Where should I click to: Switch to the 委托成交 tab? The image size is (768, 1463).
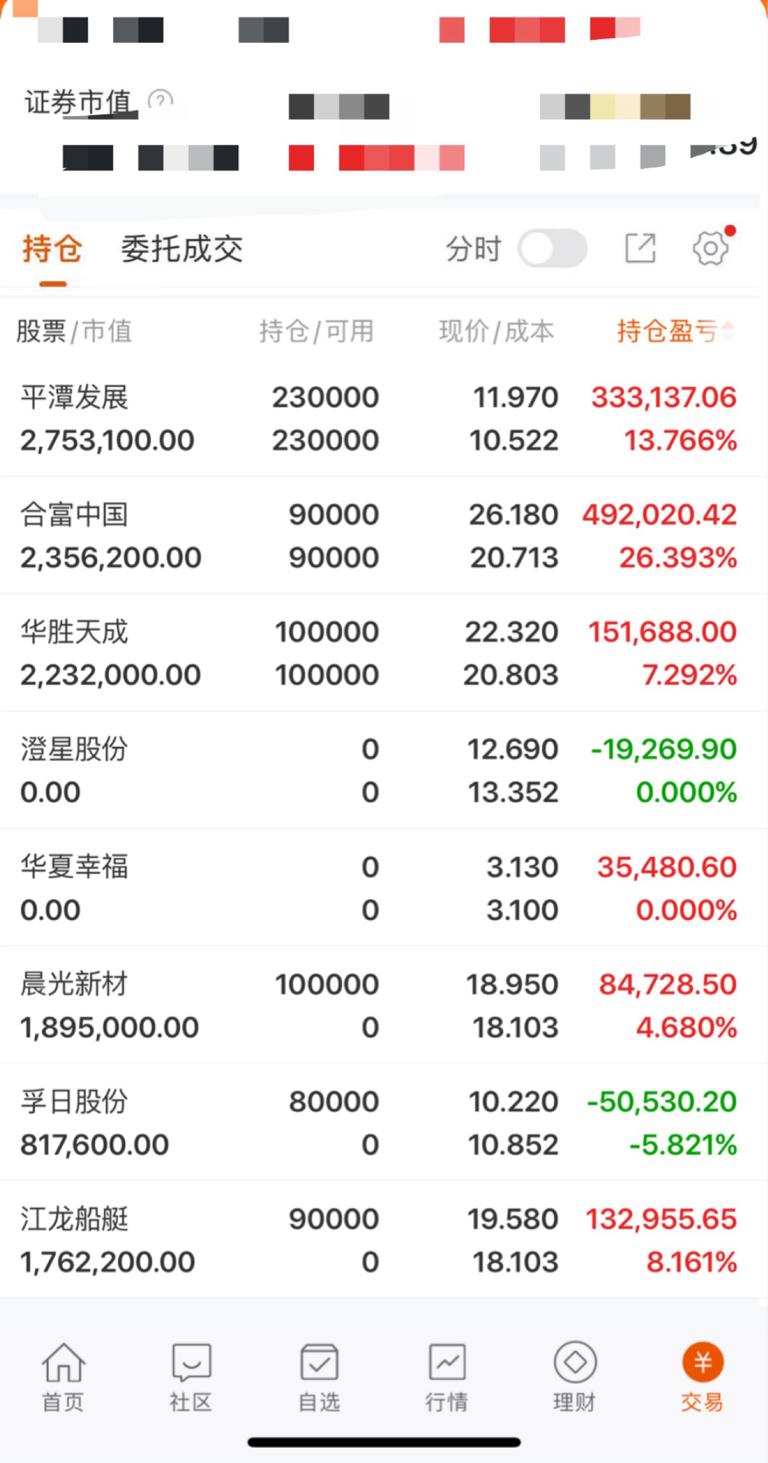(x=181, y=248)
